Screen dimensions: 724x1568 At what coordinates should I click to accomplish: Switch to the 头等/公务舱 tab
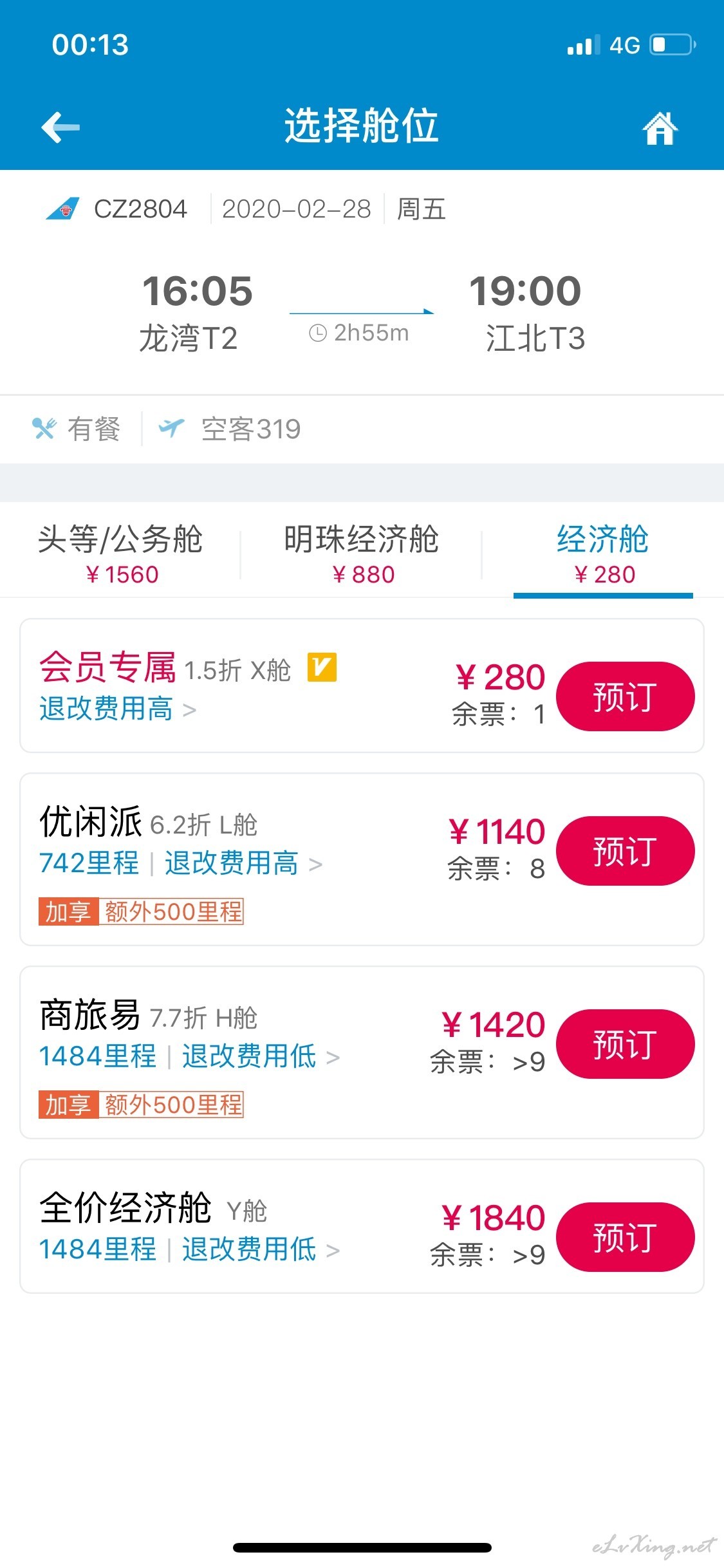tap(120, 554)
